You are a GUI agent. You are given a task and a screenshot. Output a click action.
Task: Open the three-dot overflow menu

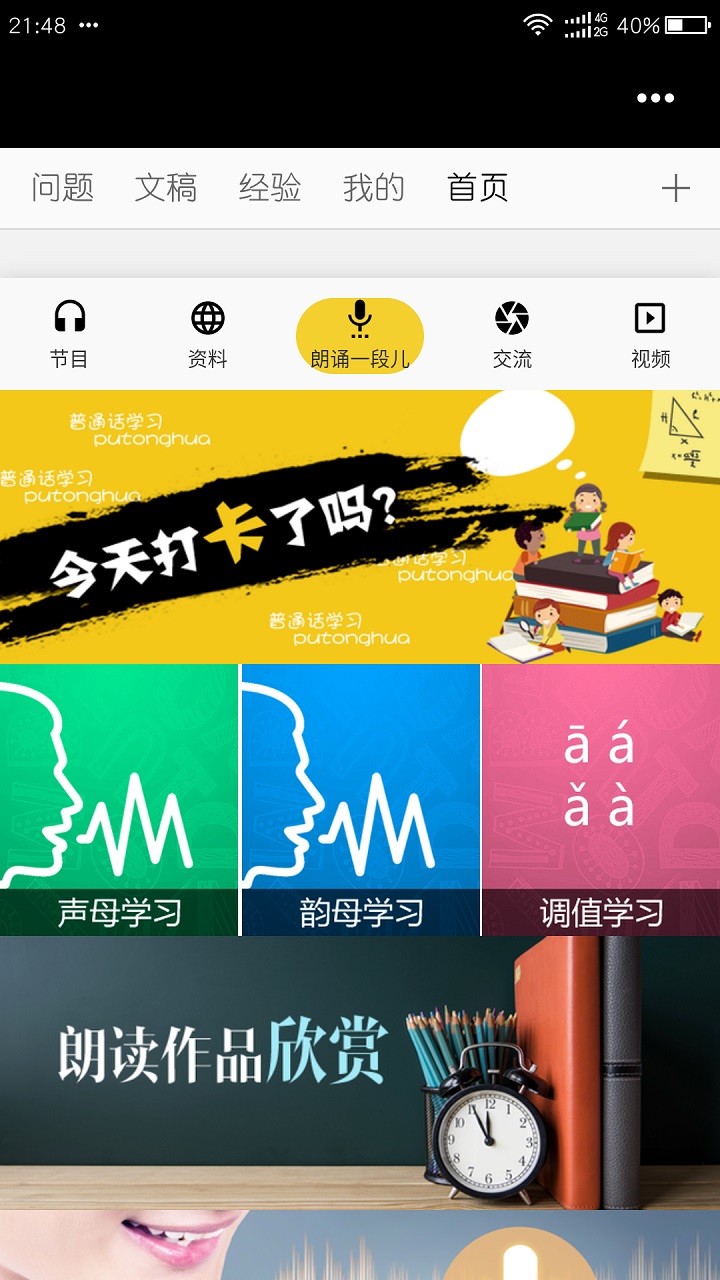point(655,98)
